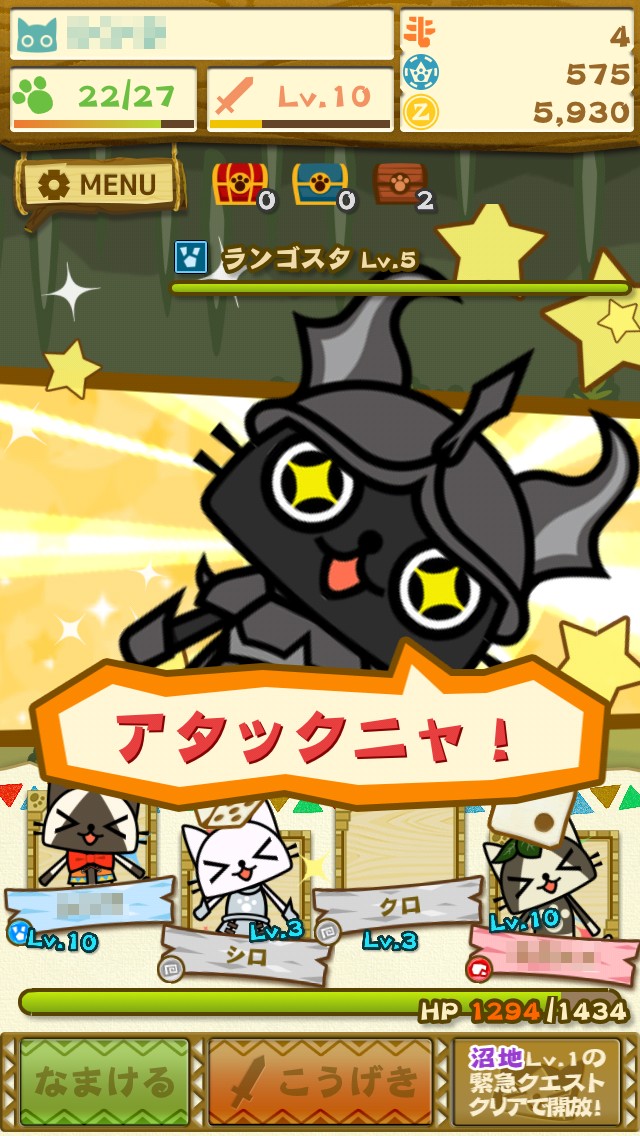
Task: Open the MENU button
Action: pos(100,185)
